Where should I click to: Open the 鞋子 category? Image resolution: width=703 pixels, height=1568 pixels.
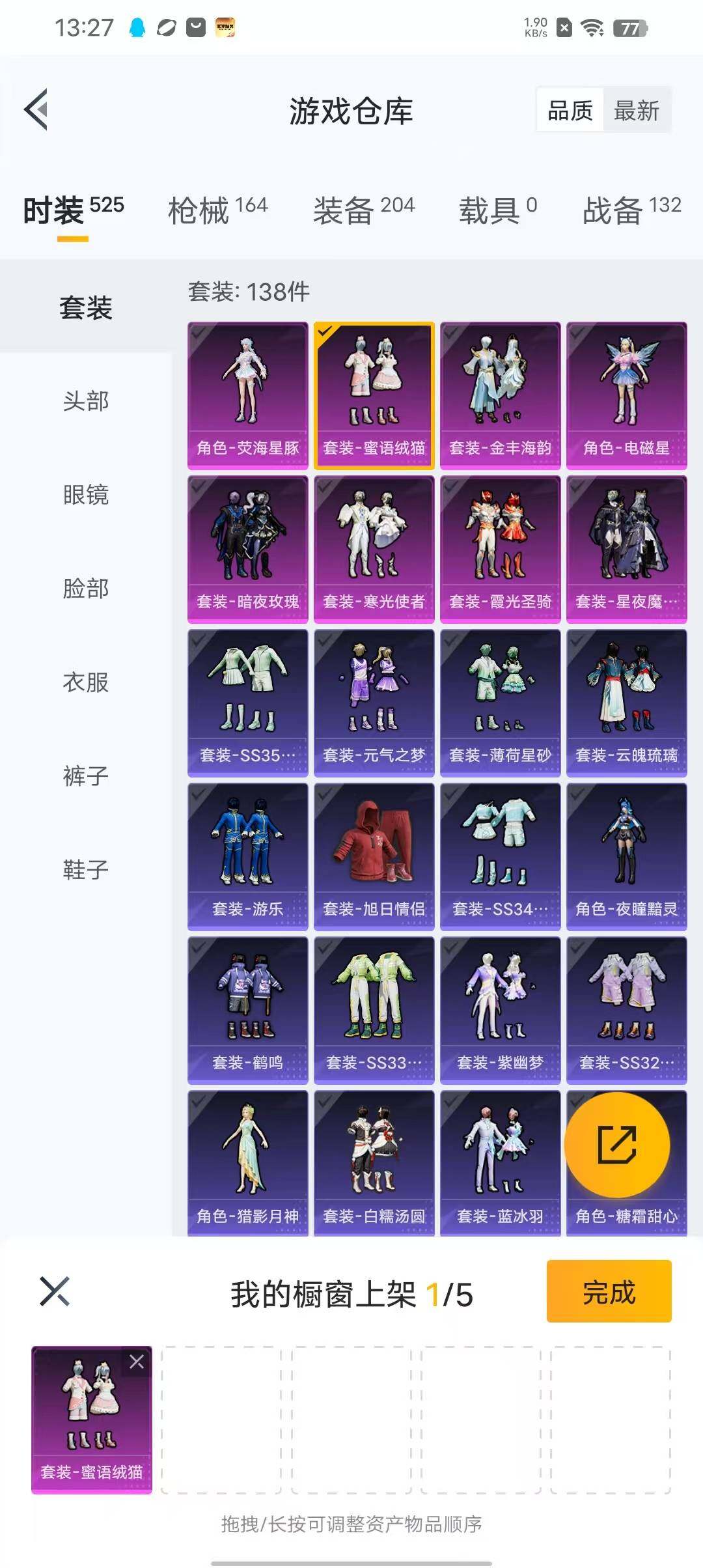click(x=85, y=869)
